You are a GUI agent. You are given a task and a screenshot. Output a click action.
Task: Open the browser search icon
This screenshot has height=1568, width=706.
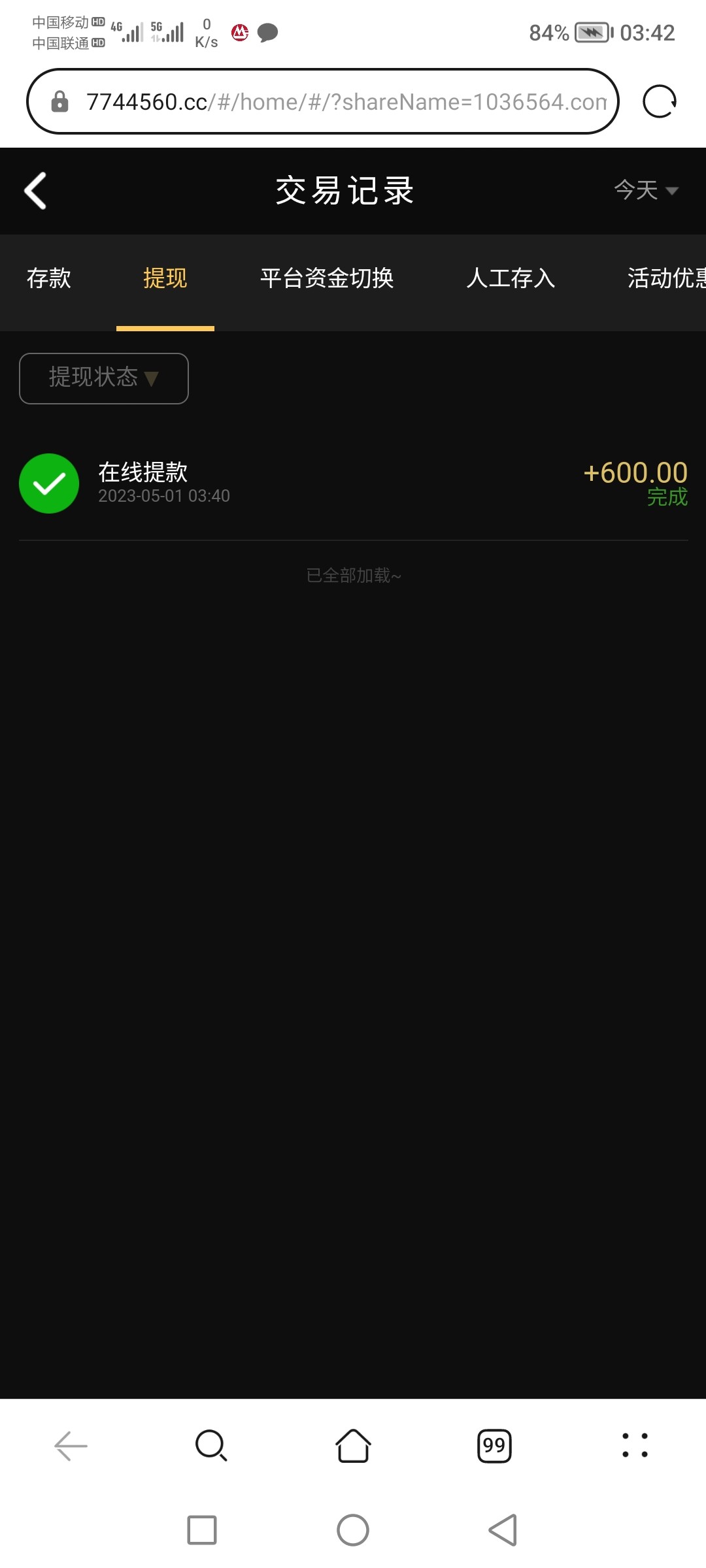(210, 1446)
